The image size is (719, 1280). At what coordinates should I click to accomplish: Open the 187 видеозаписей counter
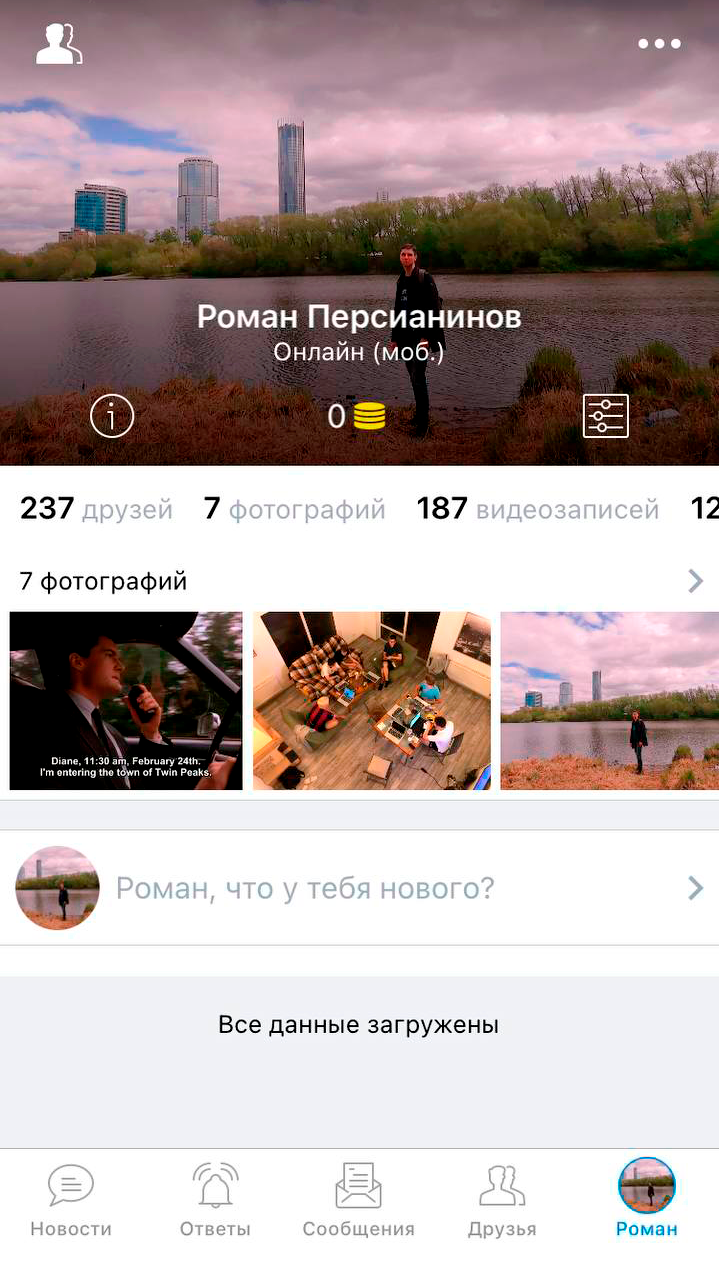(537, 509)
